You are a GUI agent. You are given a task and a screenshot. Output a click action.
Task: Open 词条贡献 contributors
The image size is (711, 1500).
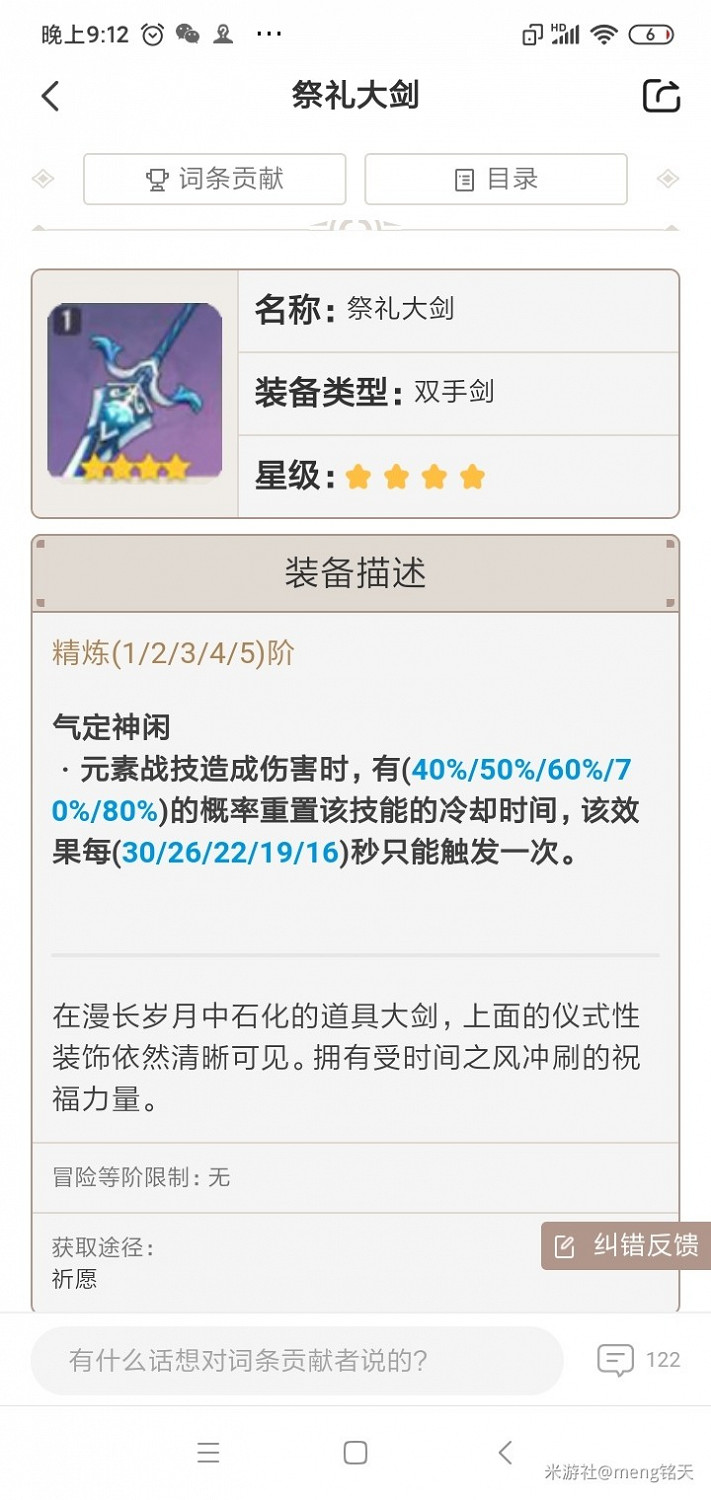pos(214,179)
